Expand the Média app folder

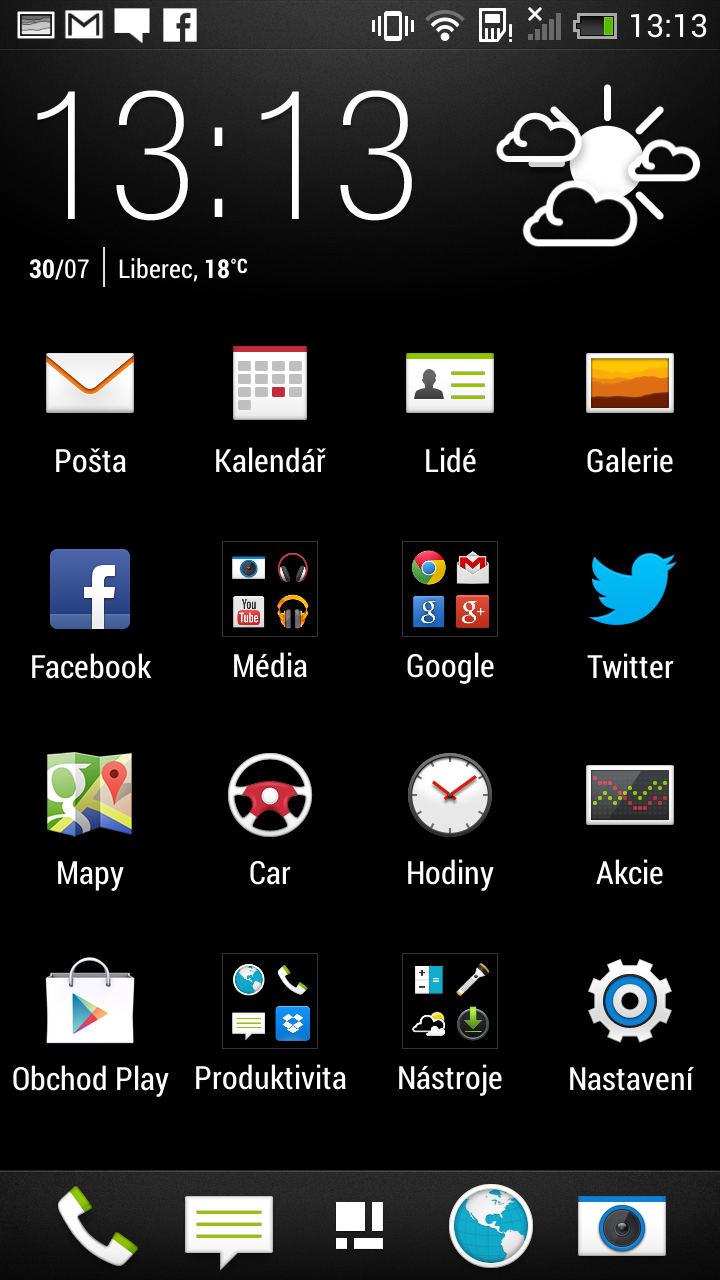(x=270, y=589)
